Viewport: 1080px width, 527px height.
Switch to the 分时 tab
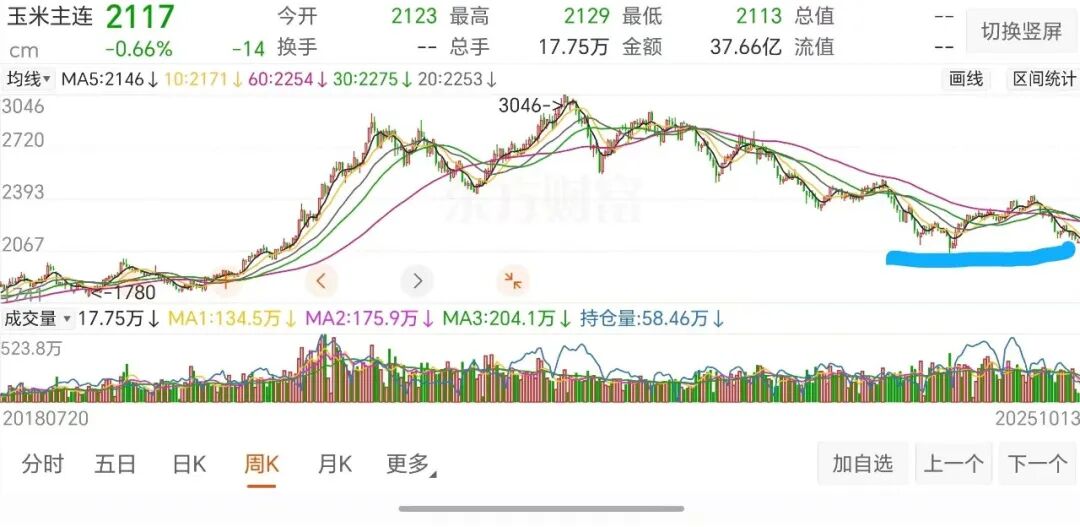tap(42, 464)
